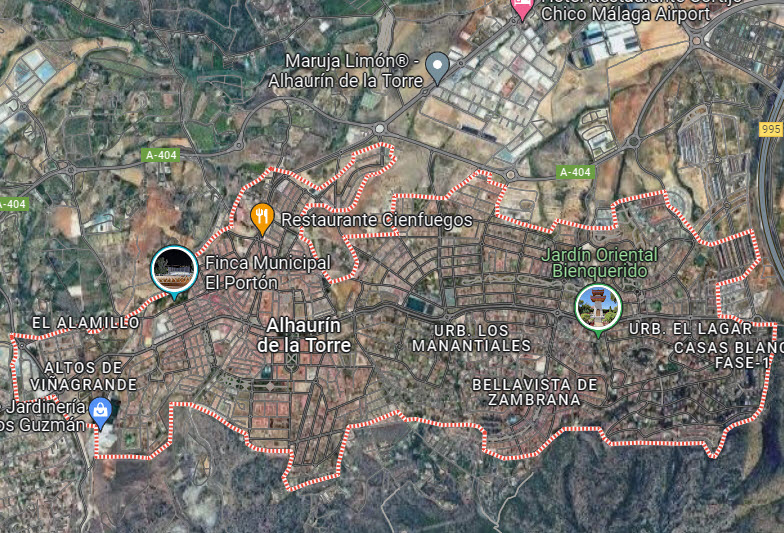The height and width of the screenshot is (533, 784).
Task: Select the Finca Municipal El Portón marker
Action: tap(174, 269)
